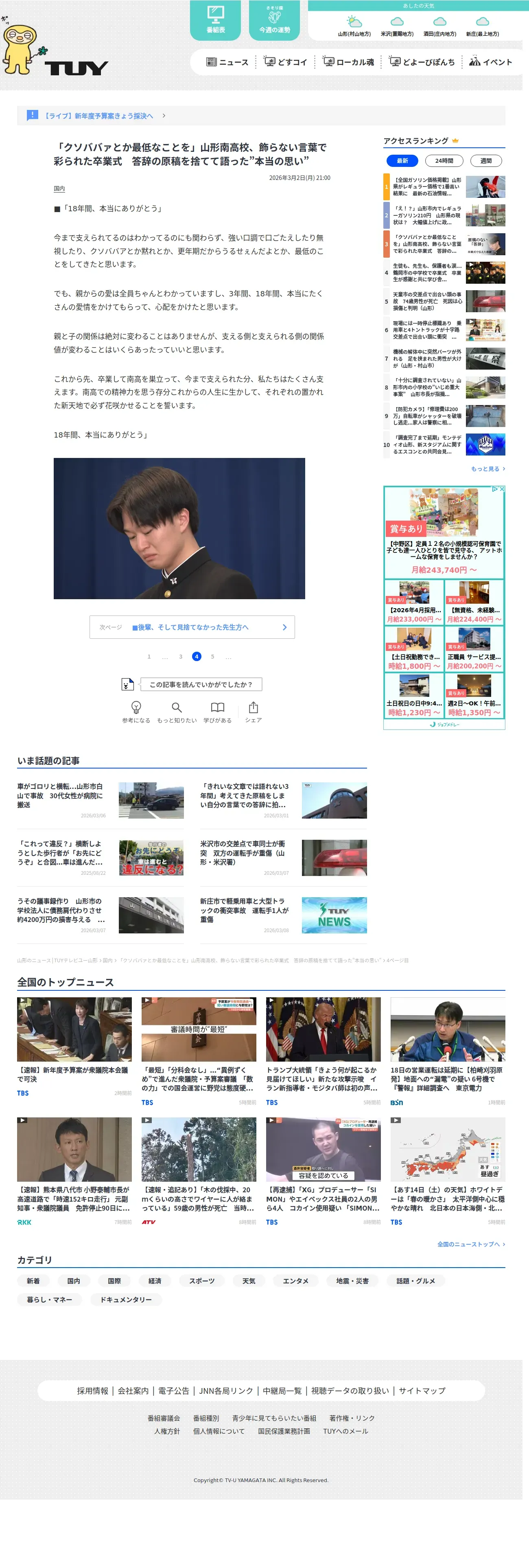The width and height of the screenshot is (529, 1568).
Task: Go to next page 後輩、そして見捨てなかった先生方へ
Action: 192,627
